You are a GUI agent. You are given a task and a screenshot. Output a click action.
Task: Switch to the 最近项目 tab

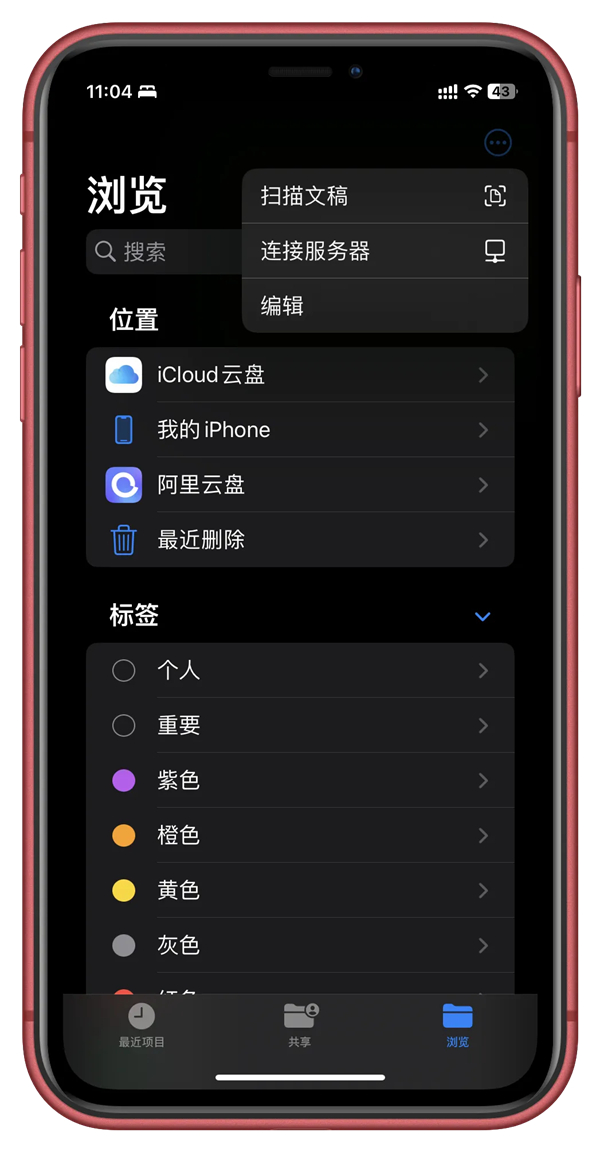142,1025
